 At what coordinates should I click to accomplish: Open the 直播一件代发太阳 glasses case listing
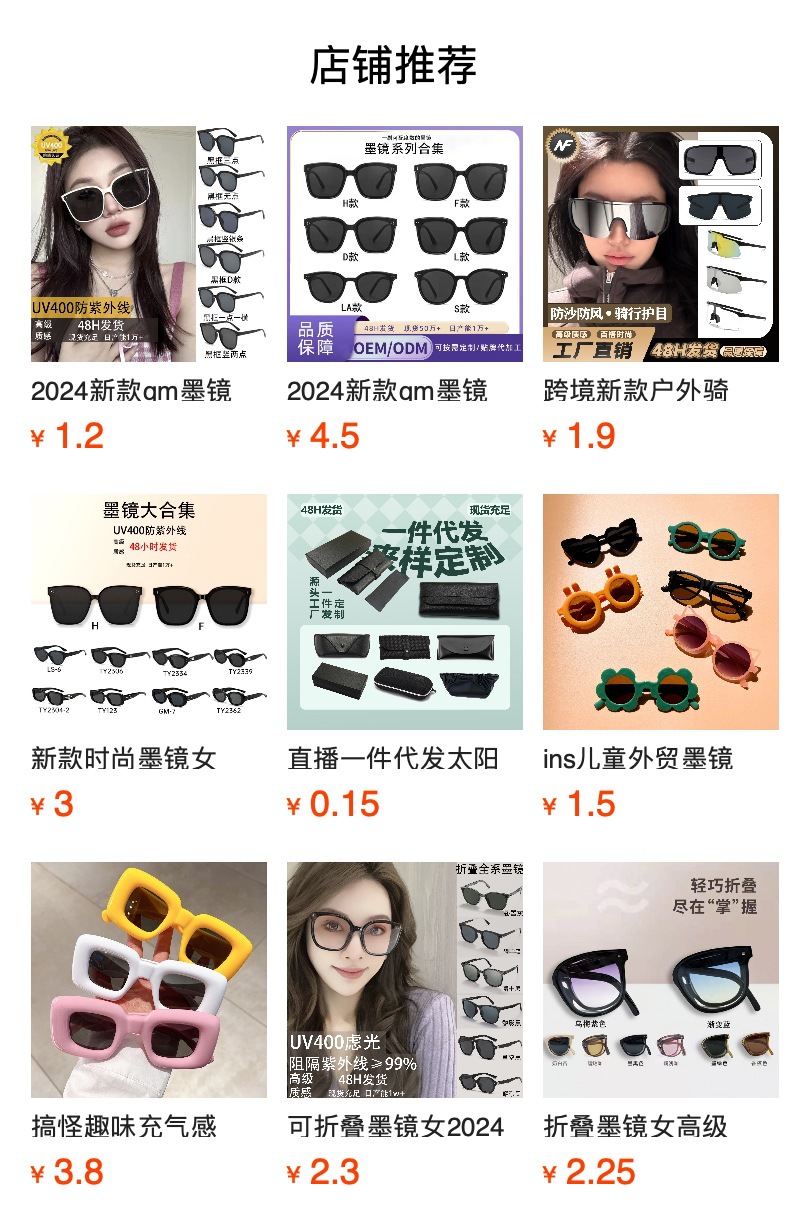point(404,612)
